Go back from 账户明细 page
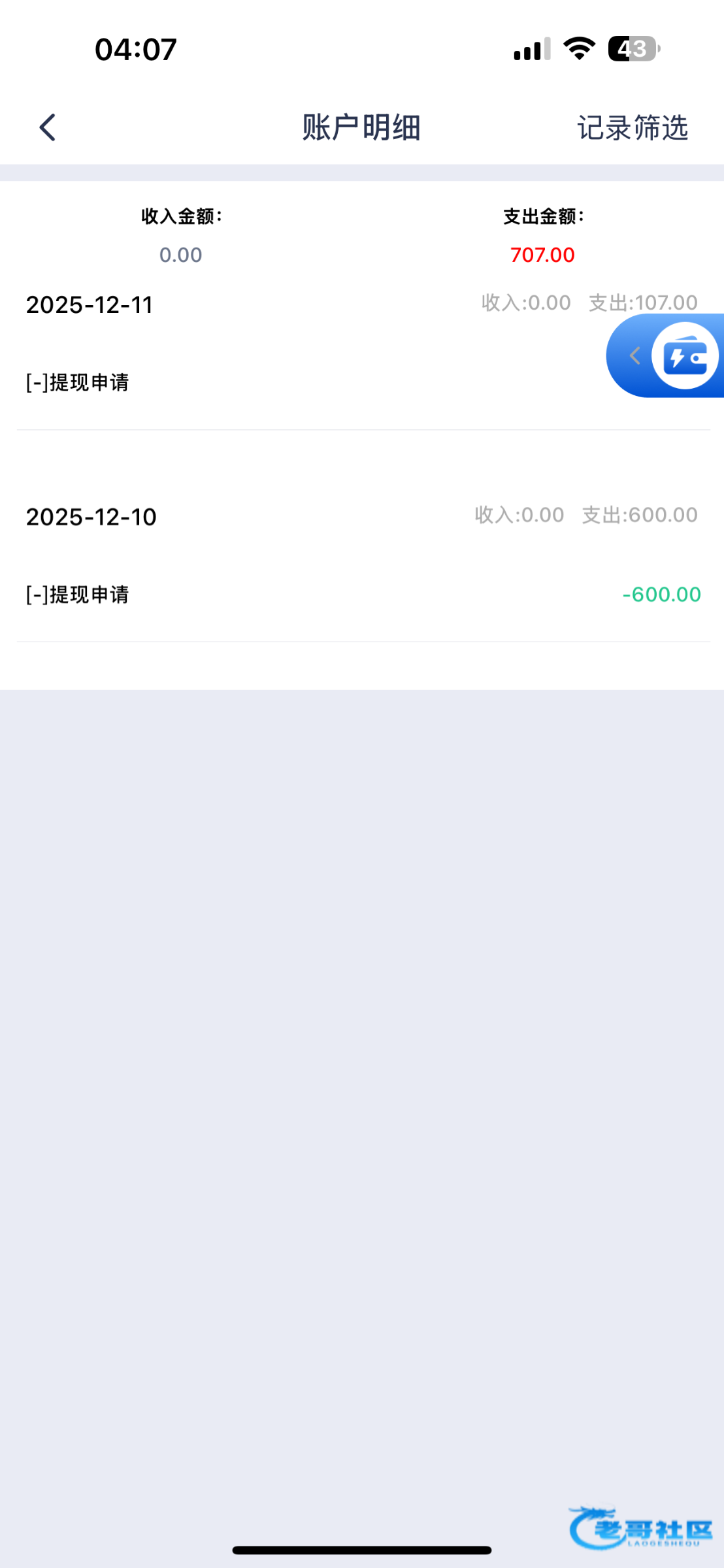The image size is (724, 1568). pos(48,127)
